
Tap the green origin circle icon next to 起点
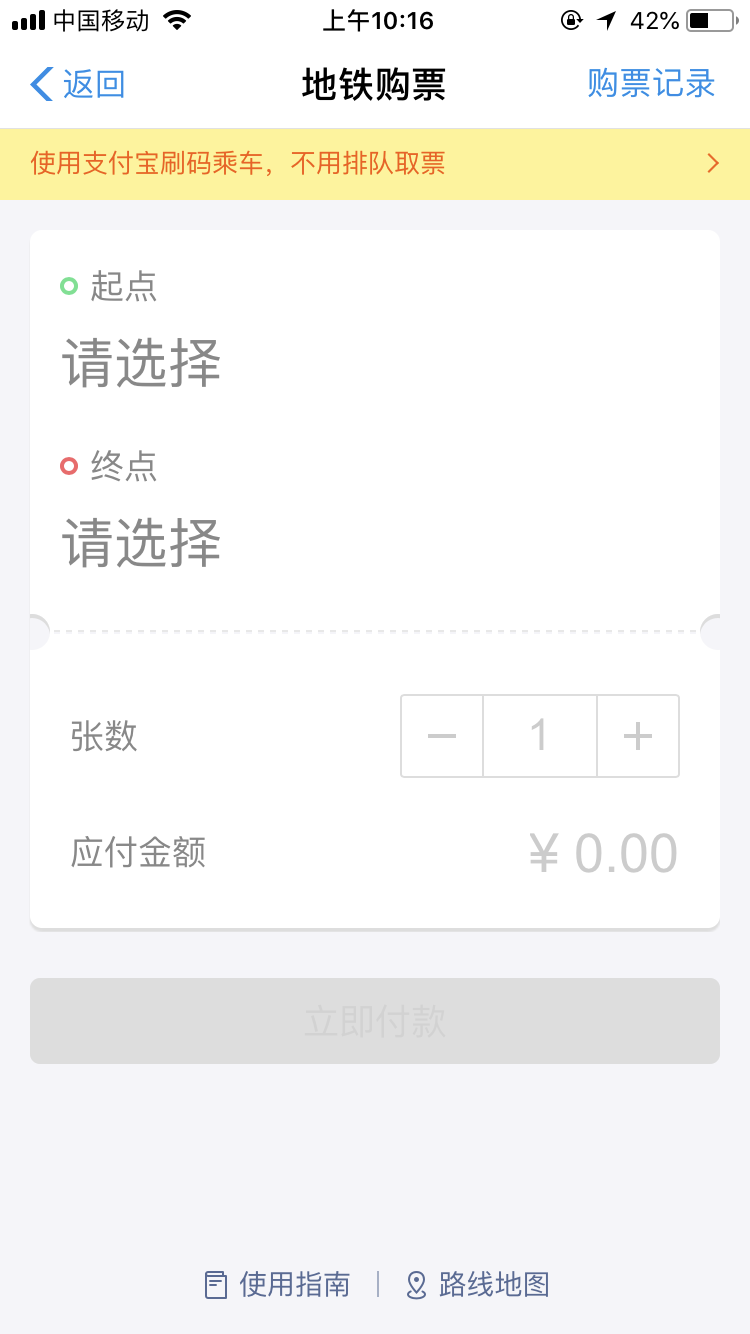[x=70, y=285]
